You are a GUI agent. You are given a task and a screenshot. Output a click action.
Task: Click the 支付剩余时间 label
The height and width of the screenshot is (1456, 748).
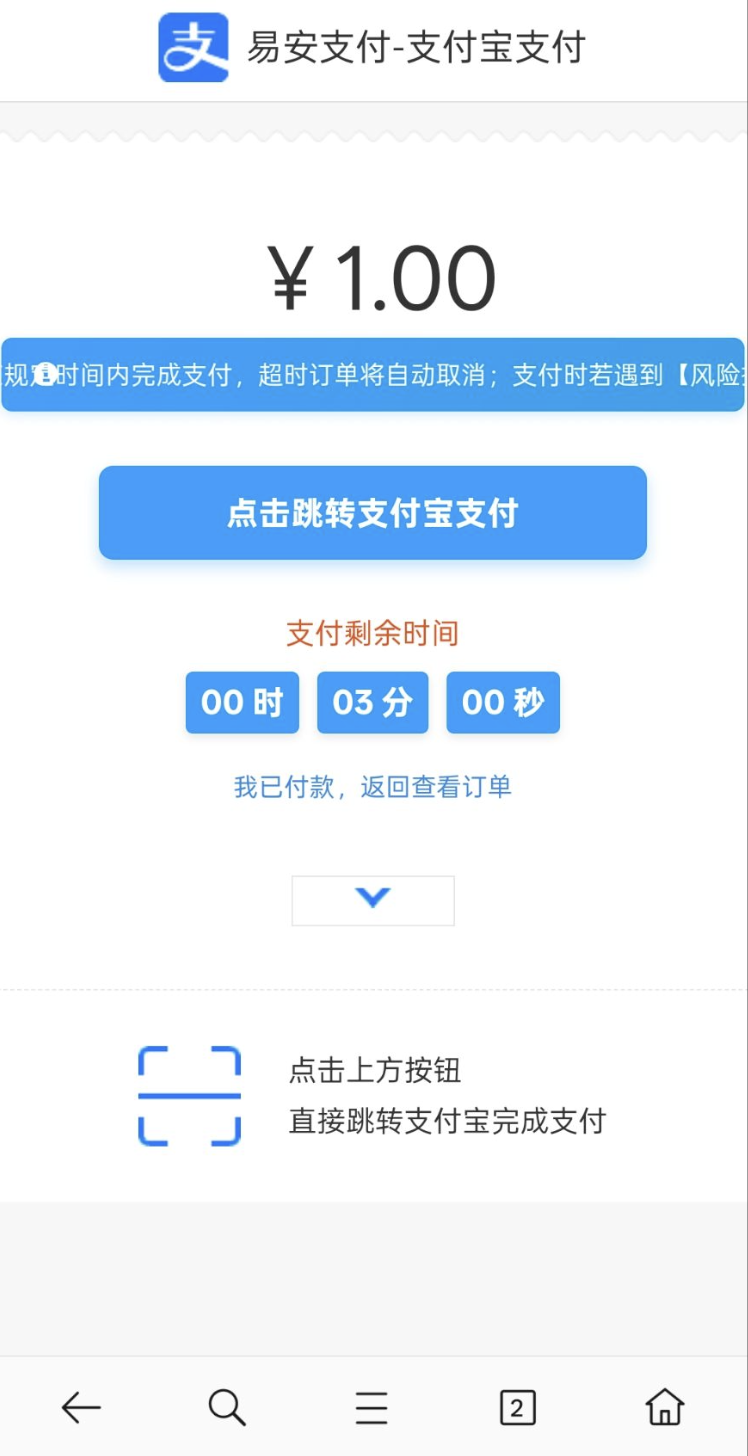coord(372,632)
